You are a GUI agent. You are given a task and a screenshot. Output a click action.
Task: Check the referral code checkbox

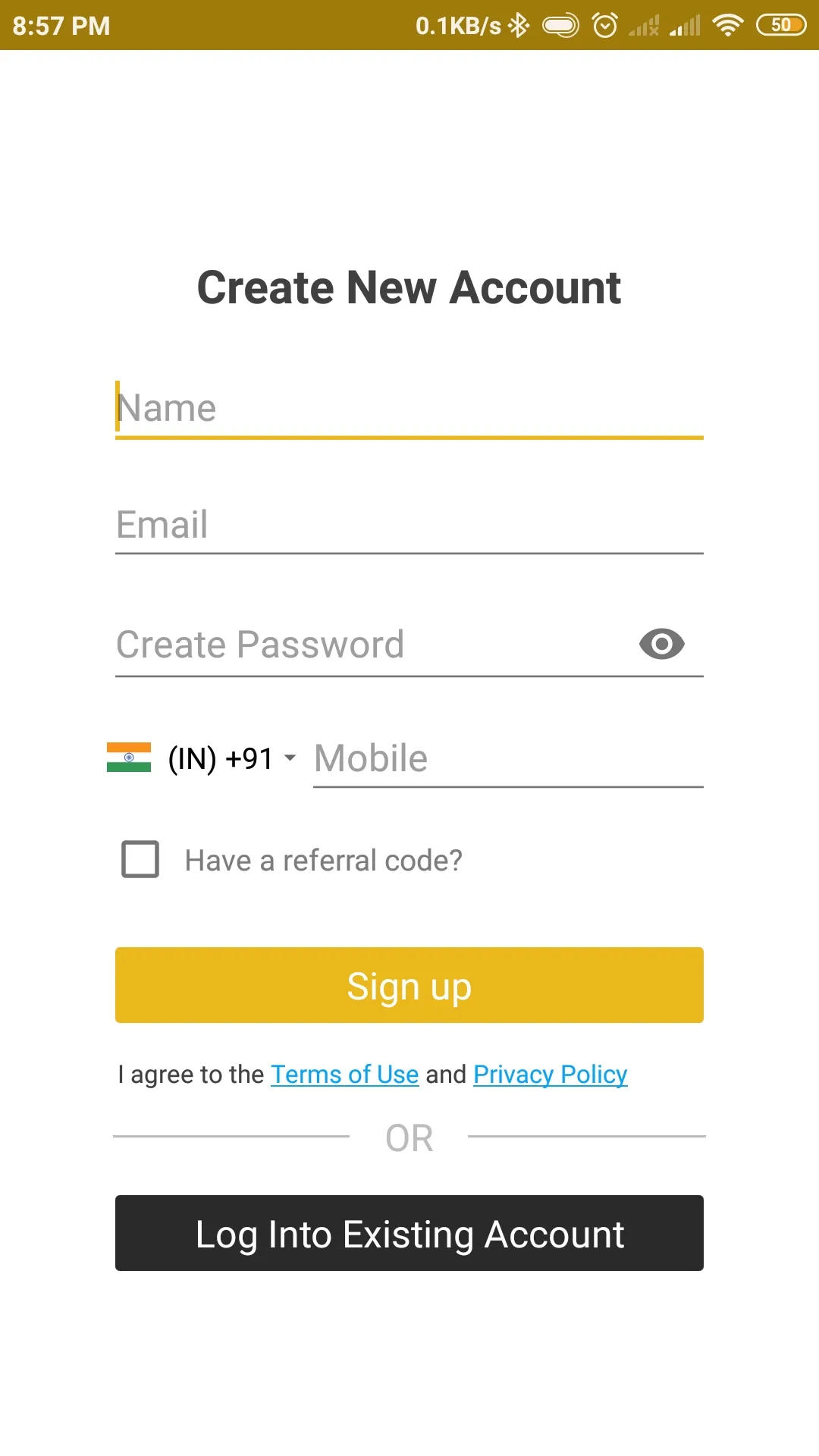(x=140, y=859)
